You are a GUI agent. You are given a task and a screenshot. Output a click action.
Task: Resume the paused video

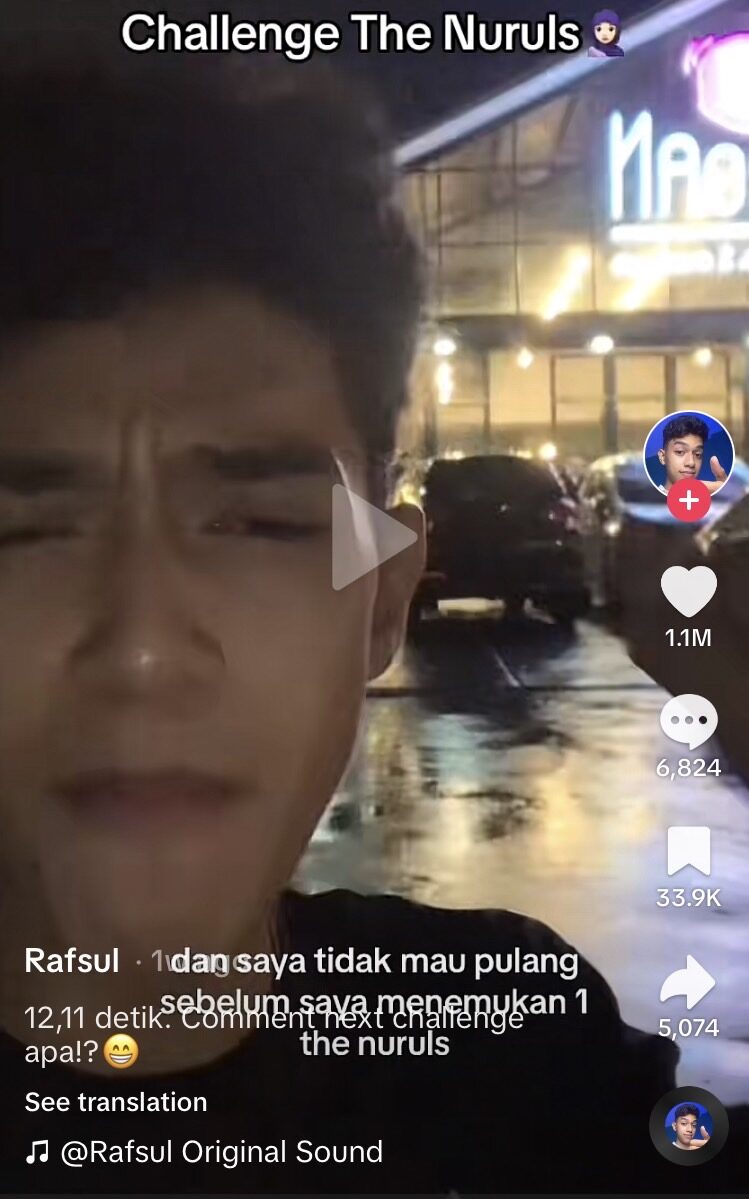tap(373, 538)
